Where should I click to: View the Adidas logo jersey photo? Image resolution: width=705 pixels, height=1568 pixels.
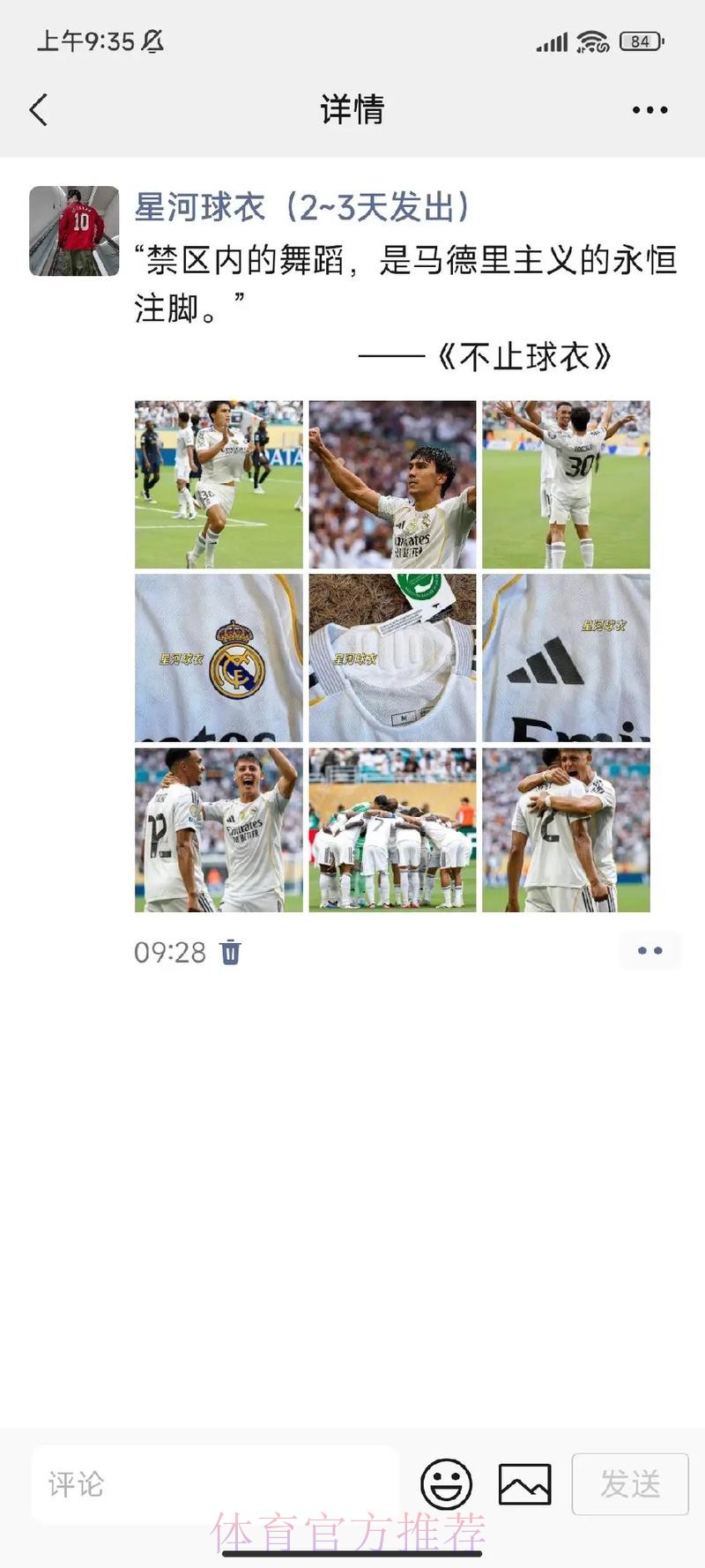pos(566,658)
